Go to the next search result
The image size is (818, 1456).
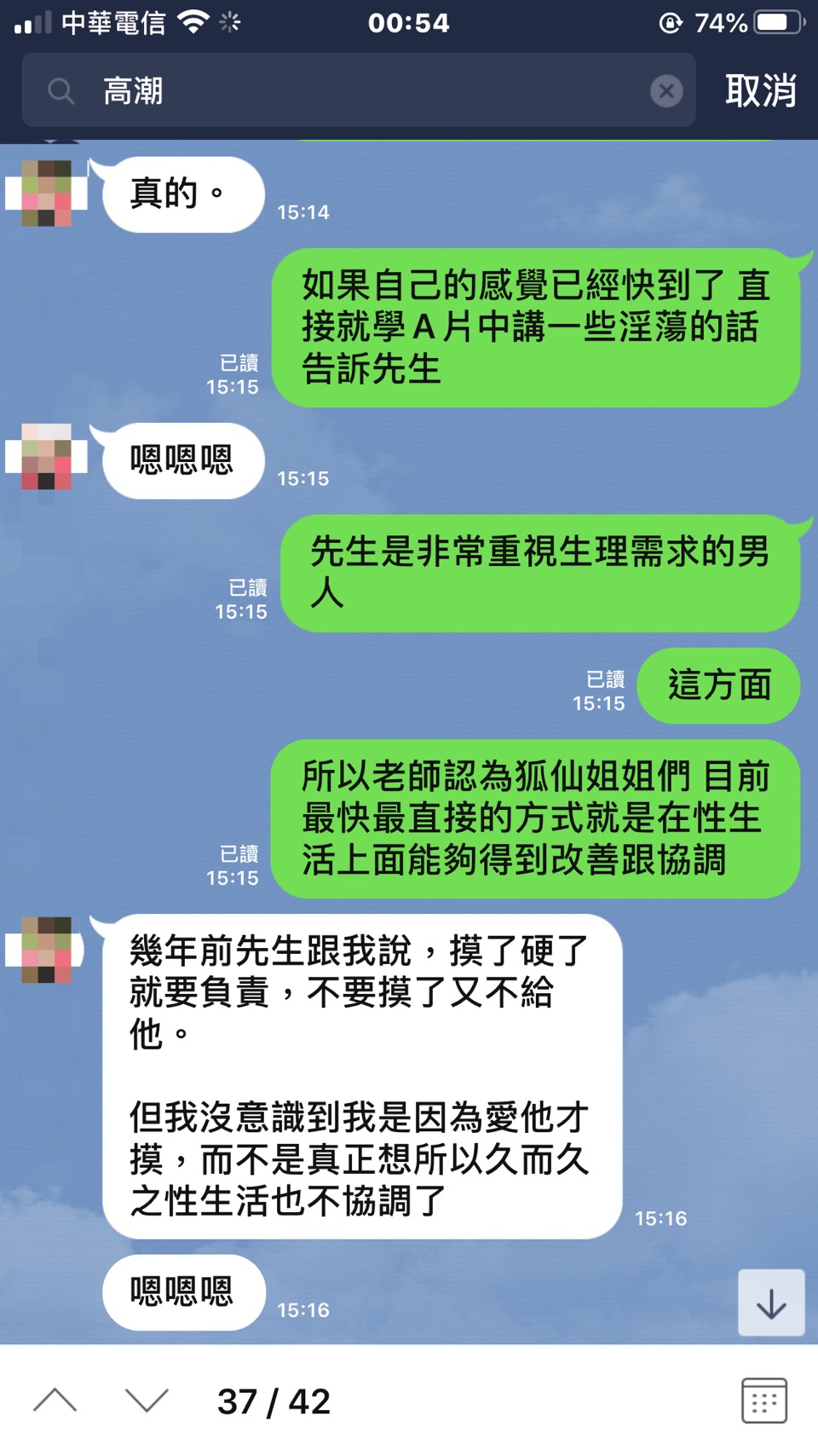click(x=147, y=1401)
